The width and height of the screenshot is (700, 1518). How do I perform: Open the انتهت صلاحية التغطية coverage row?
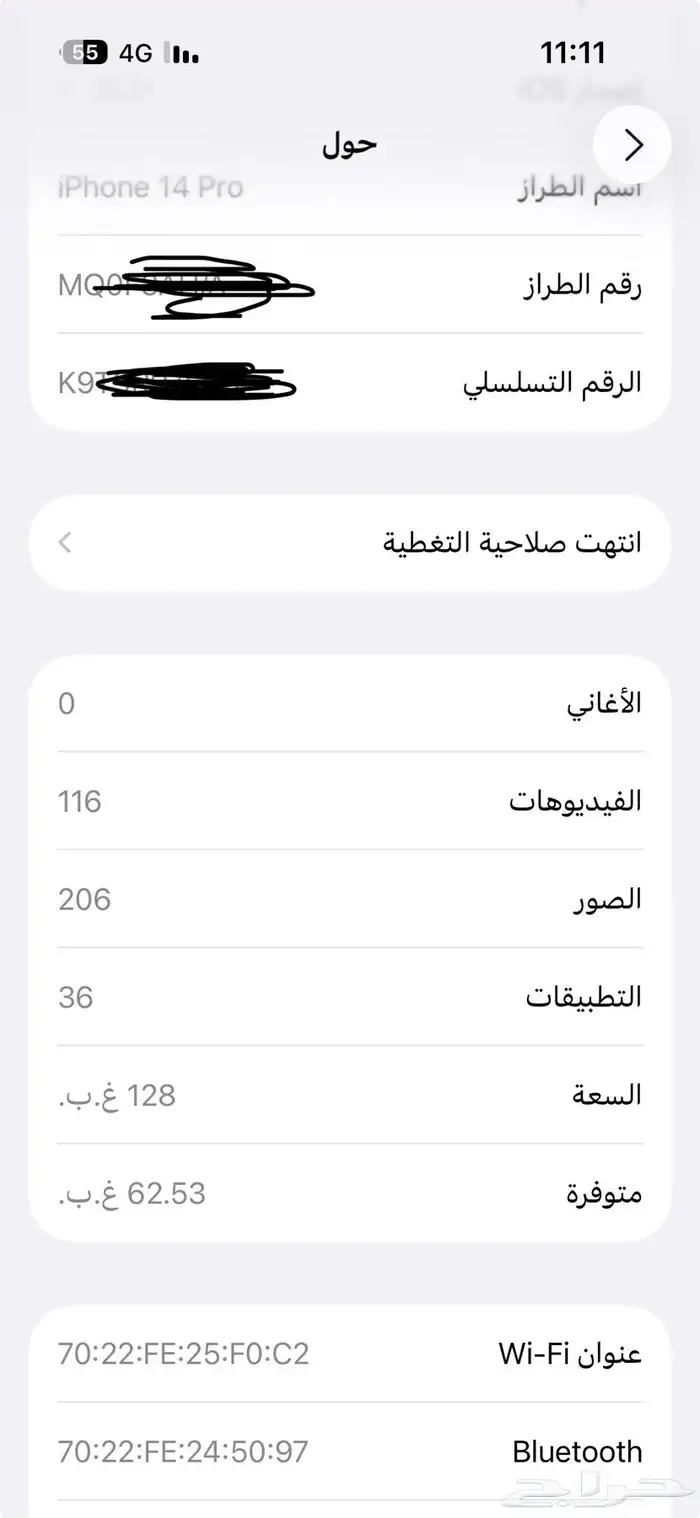(350, 543)
